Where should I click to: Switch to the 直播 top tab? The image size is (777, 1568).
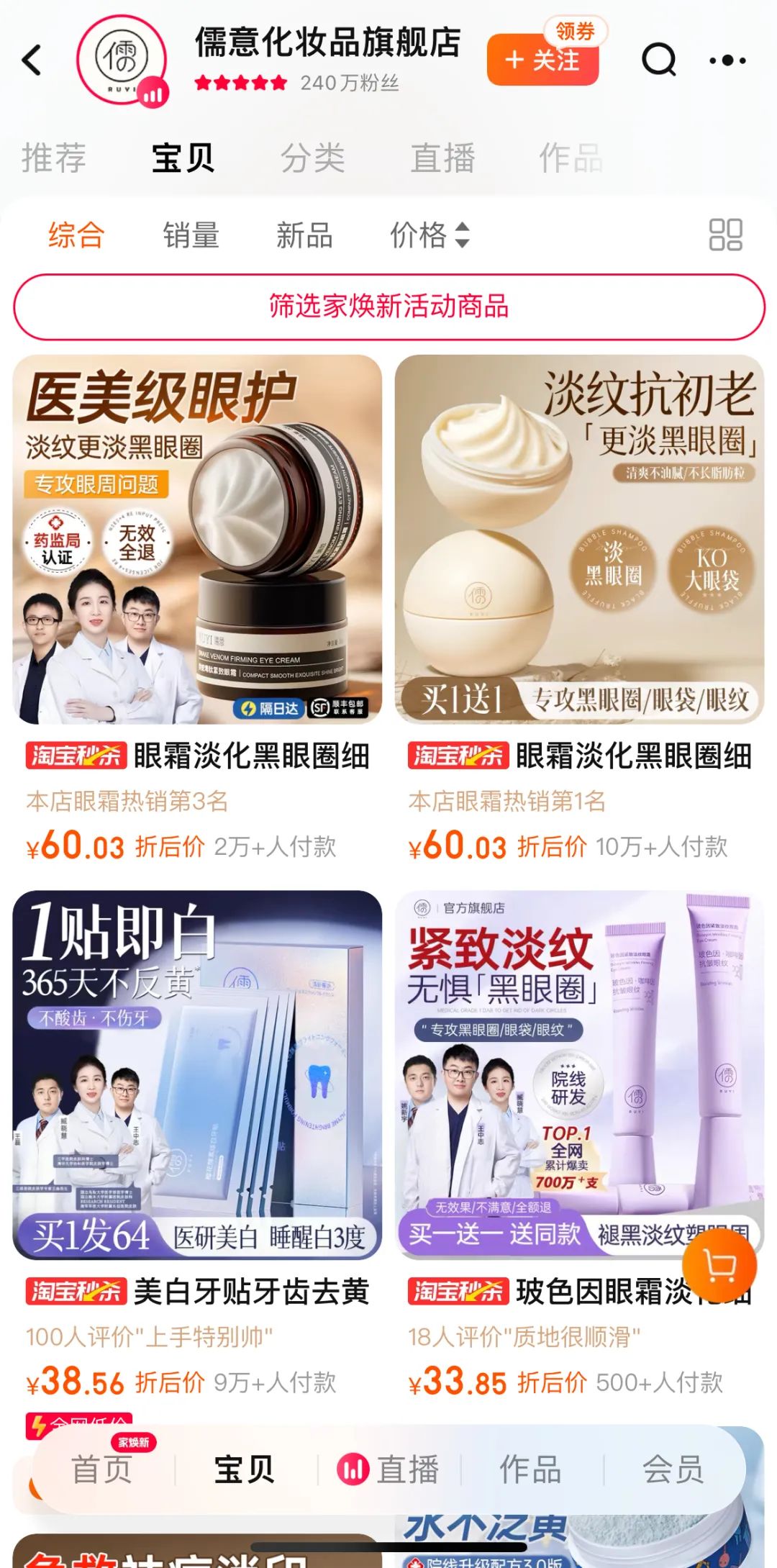pos(442,158)
